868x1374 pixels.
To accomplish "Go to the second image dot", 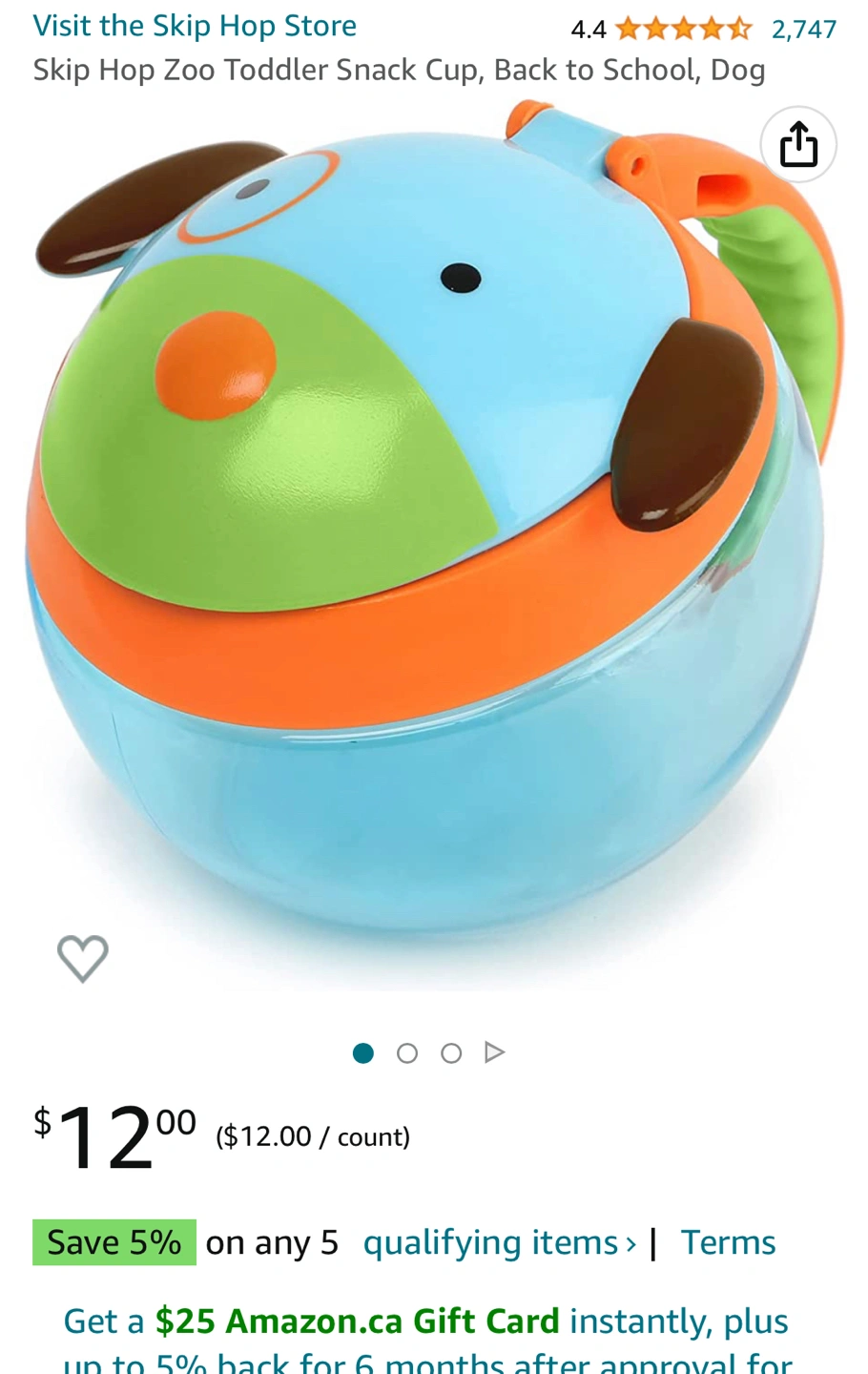I will pos(407,1053).
